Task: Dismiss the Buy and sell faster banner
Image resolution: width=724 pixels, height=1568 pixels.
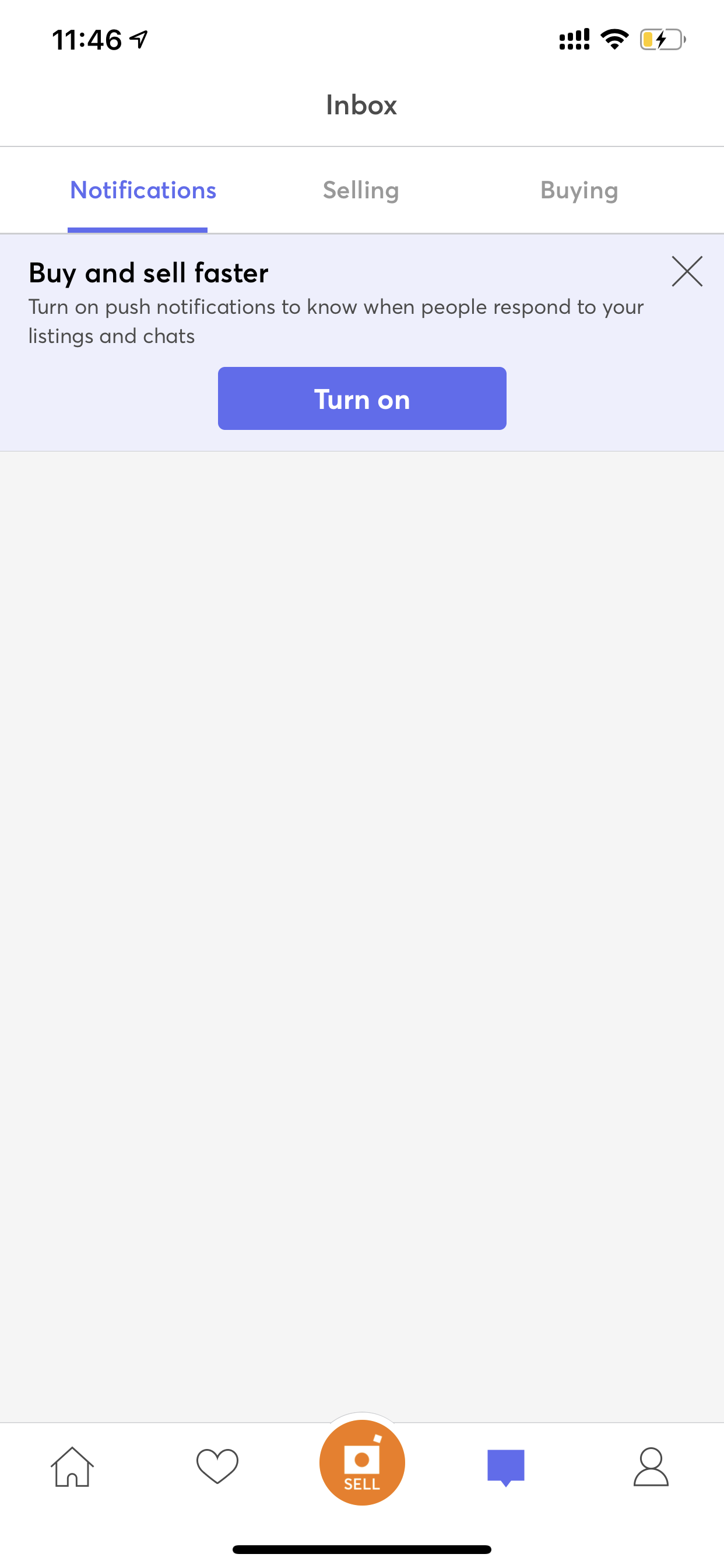Action: pyautogui.click(x=687, y=271)
